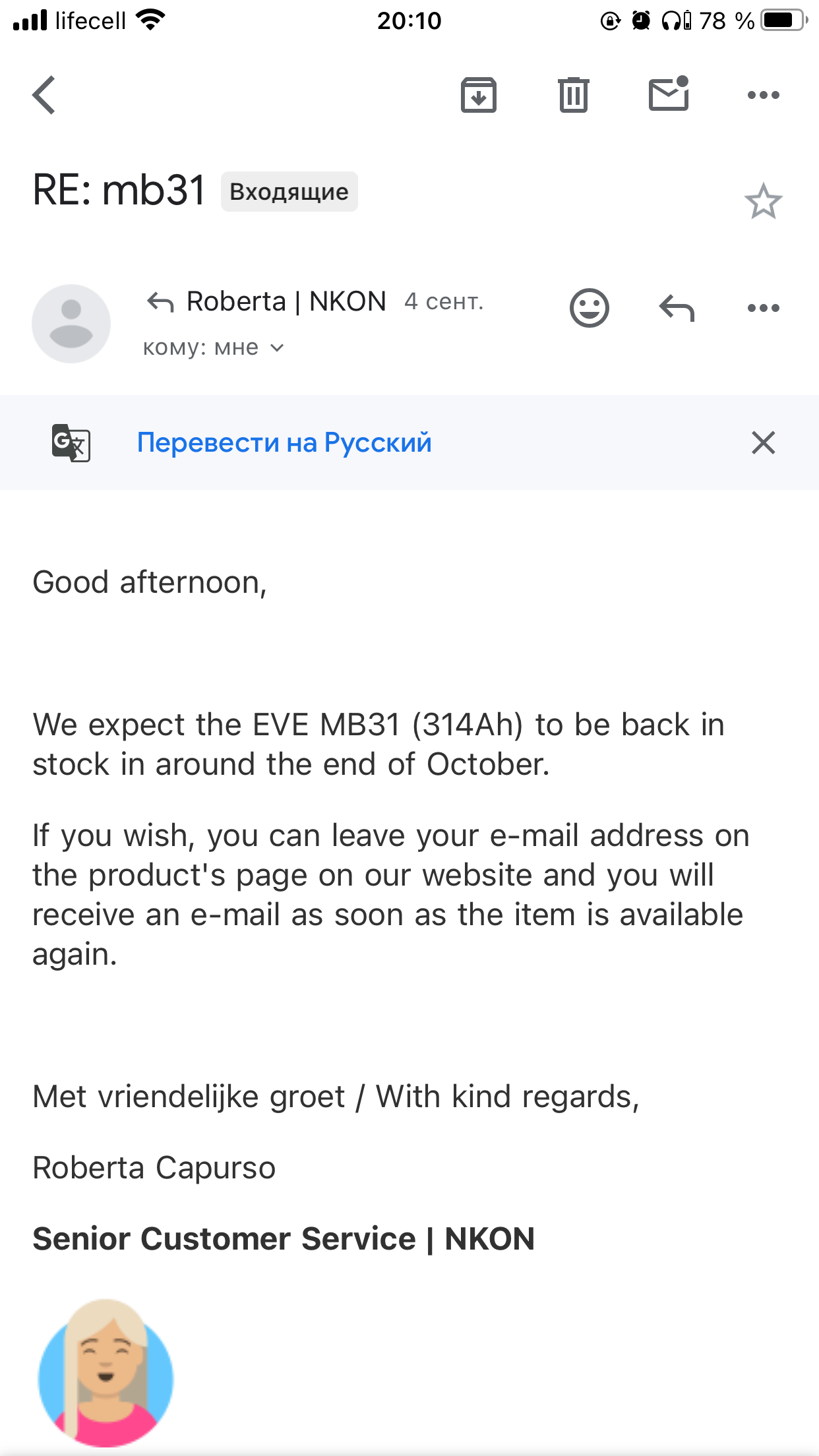The height and width of the screenshot is (1456, 819).
Task: Add an emoji reaction to the message
Action: [589, 308]
